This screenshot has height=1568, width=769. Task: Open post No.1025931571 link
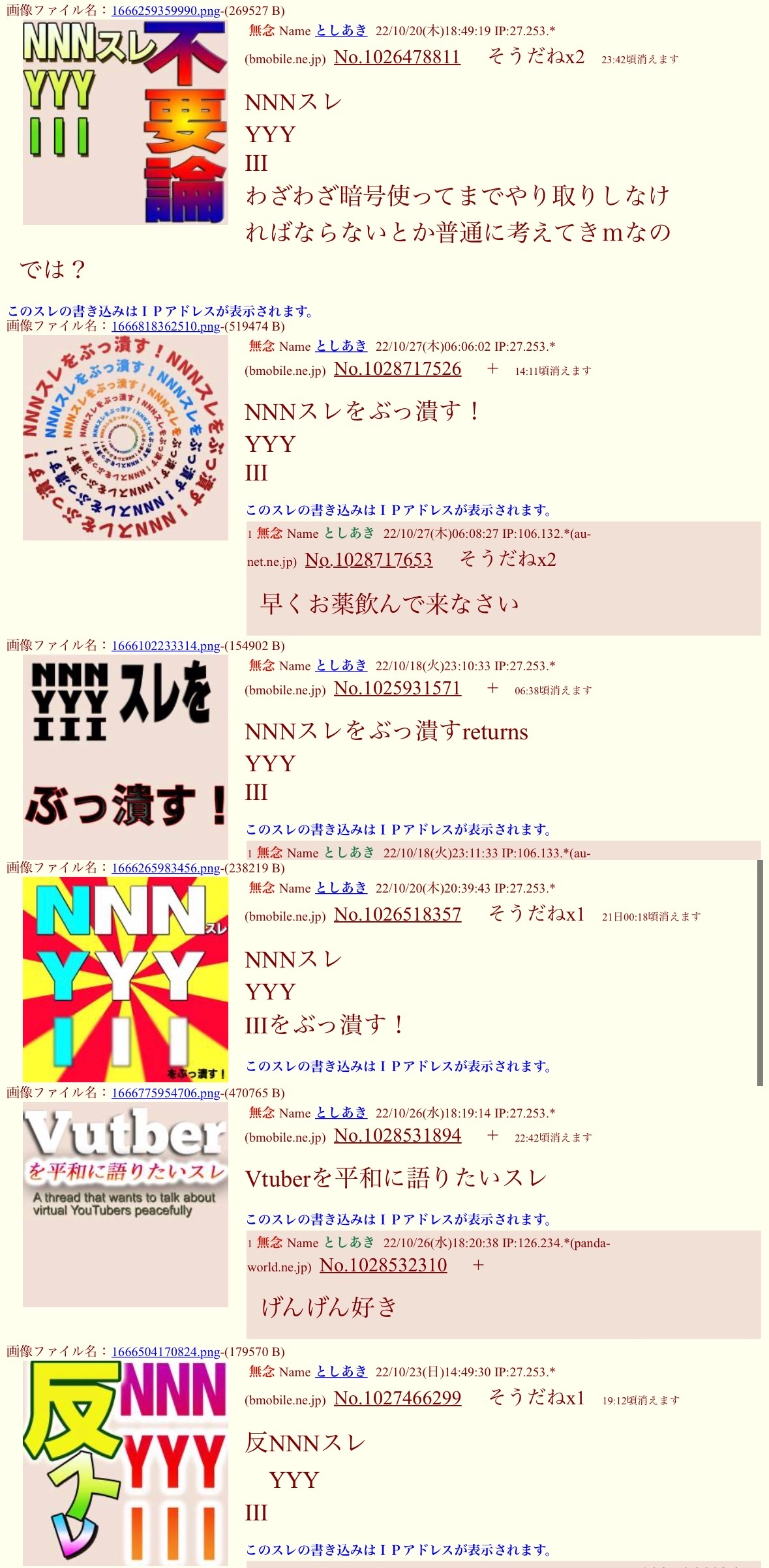(x=397, y=688)
